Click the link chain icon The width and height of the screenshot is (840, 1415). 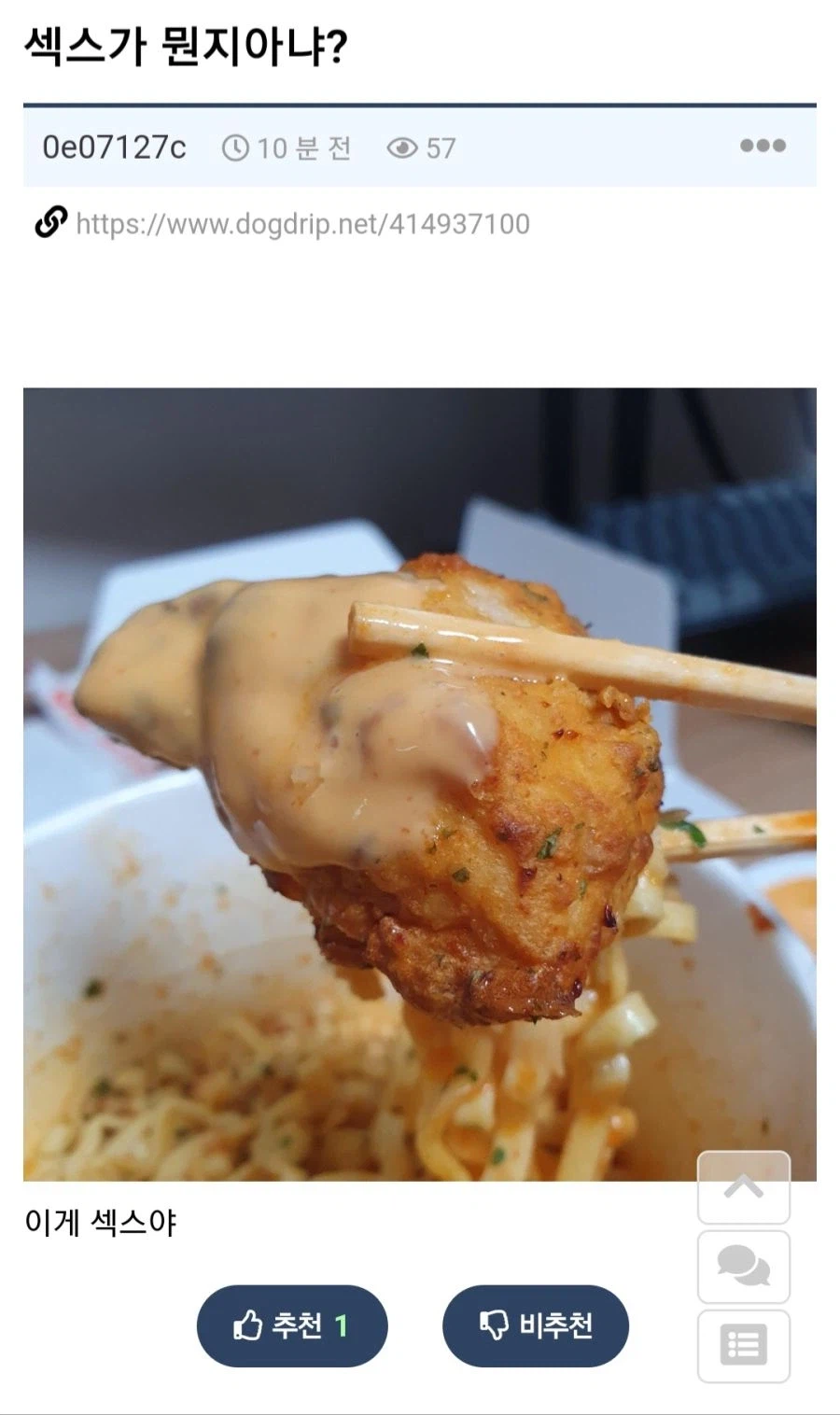pyautogui.click(x=49, y=222)
